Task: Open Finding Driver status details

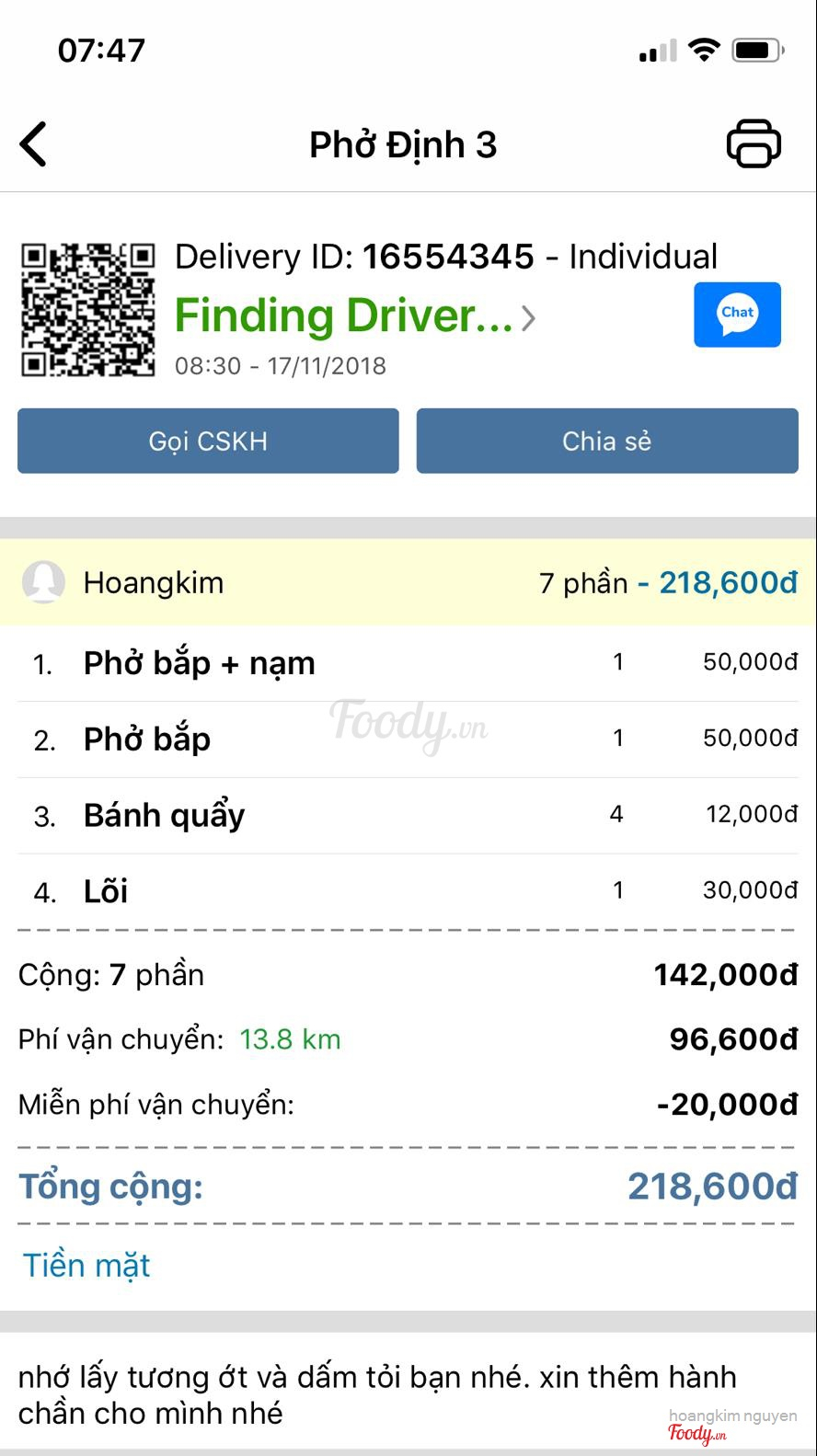Action: pyautogui.click(x=354, y=316)
